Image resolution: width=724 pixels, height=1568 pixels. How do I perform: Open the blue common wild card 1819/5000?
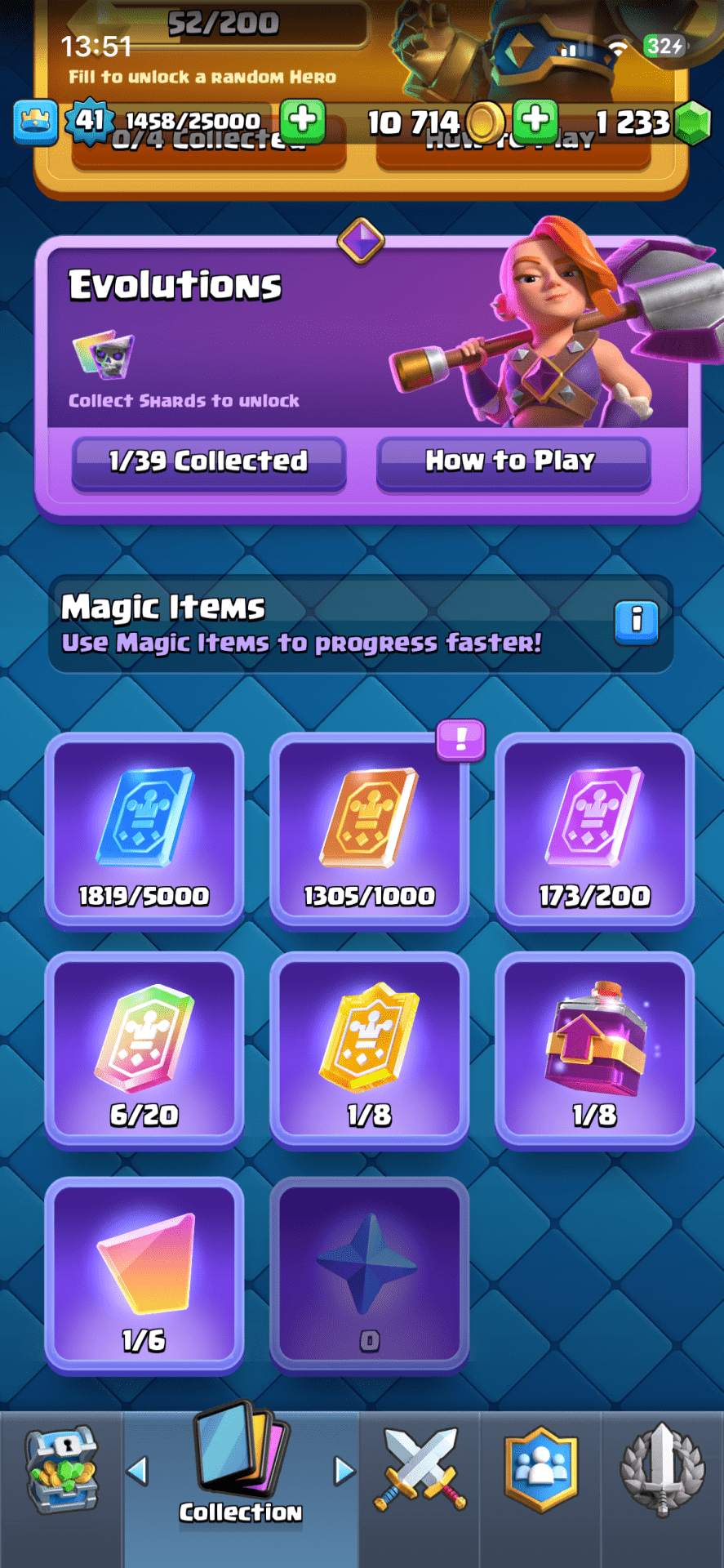click(144, 830)
